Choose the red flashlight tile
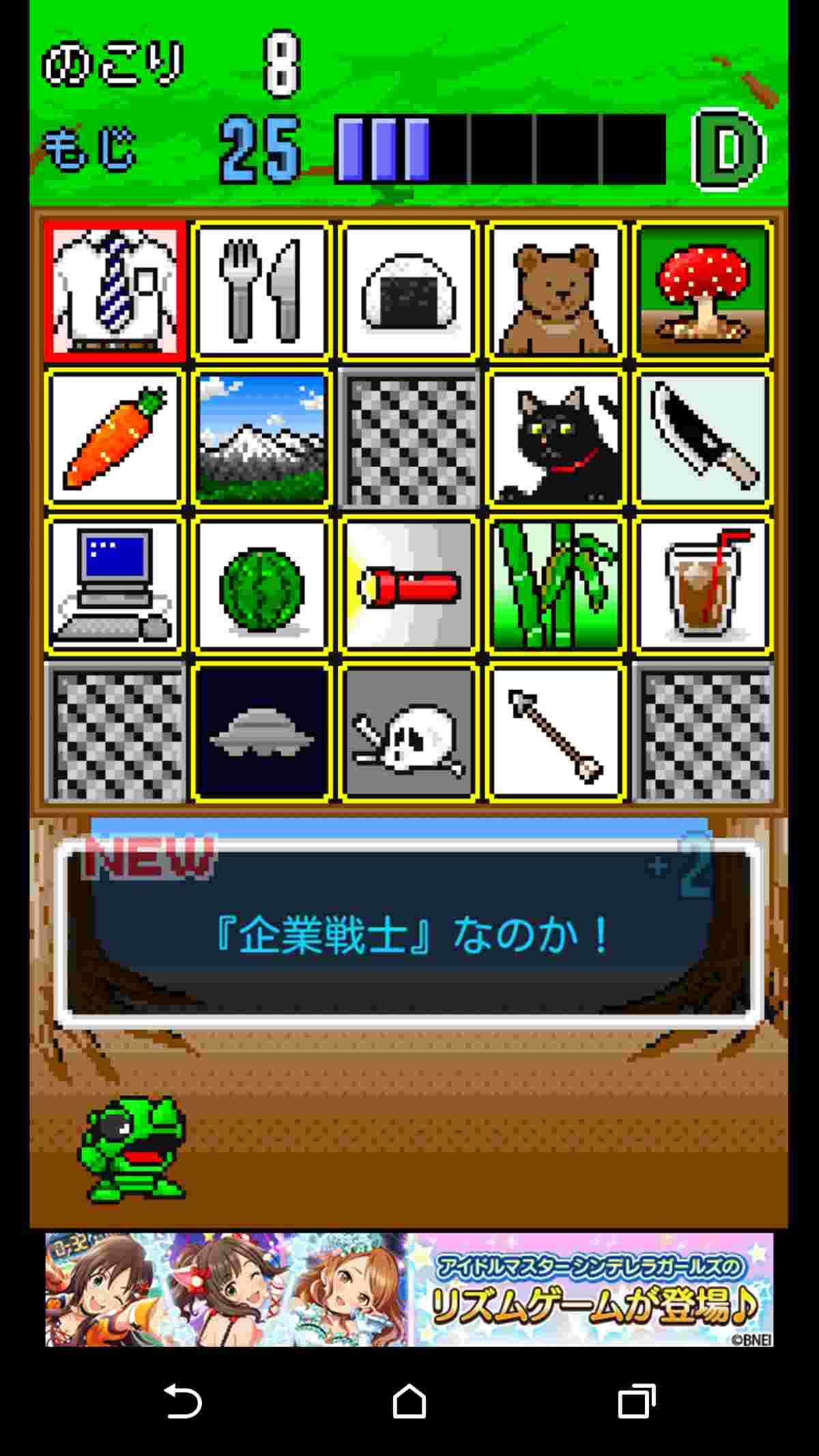 tap(409, 585)
